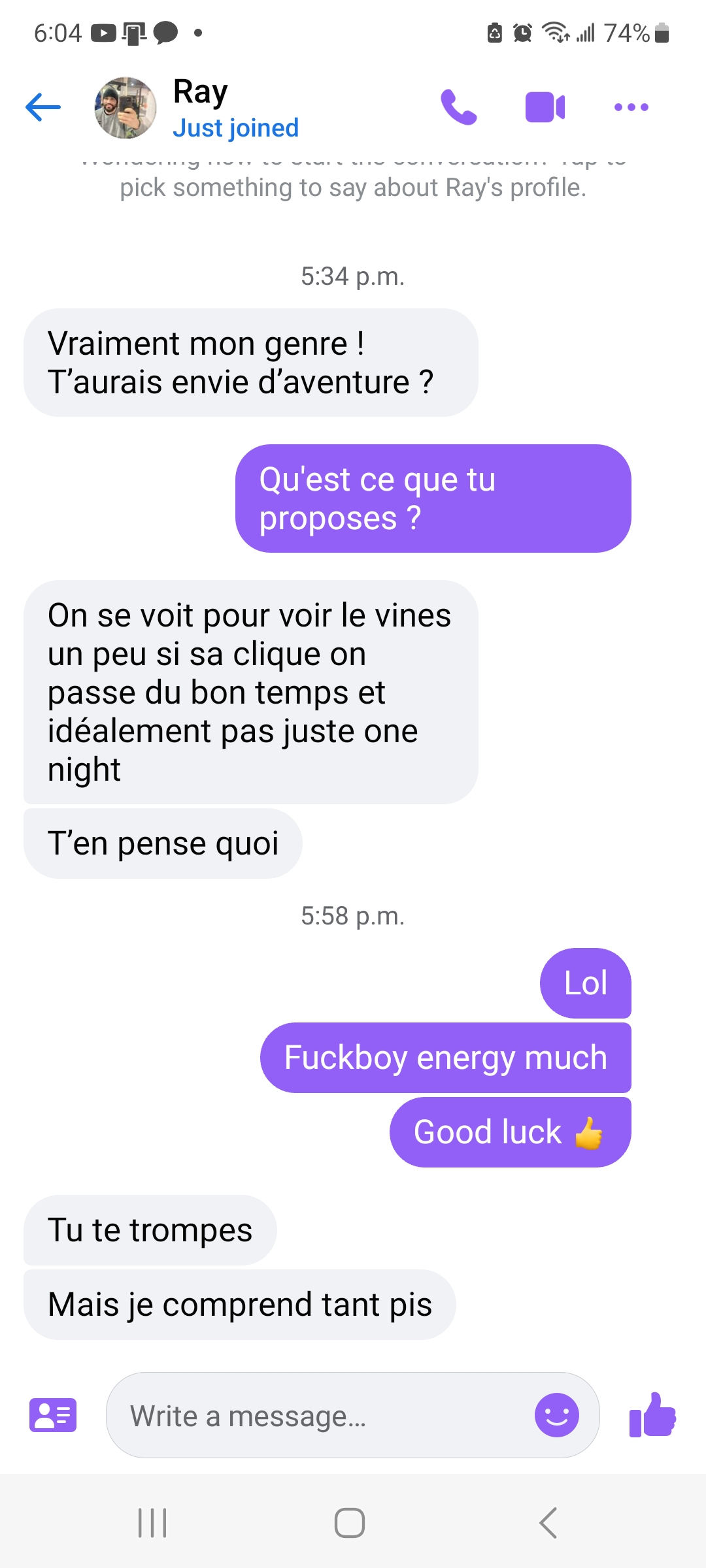Image resolution: width=706 pixels, height=1568 pixels.
Task: Start a video call with Ray
Action: tap(545, 107)
